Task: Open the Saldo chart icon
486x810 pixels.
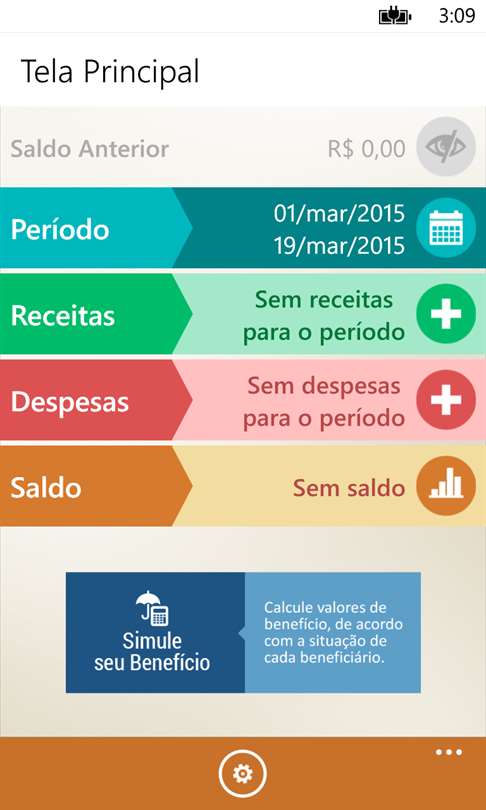Action: pos(446,486)
